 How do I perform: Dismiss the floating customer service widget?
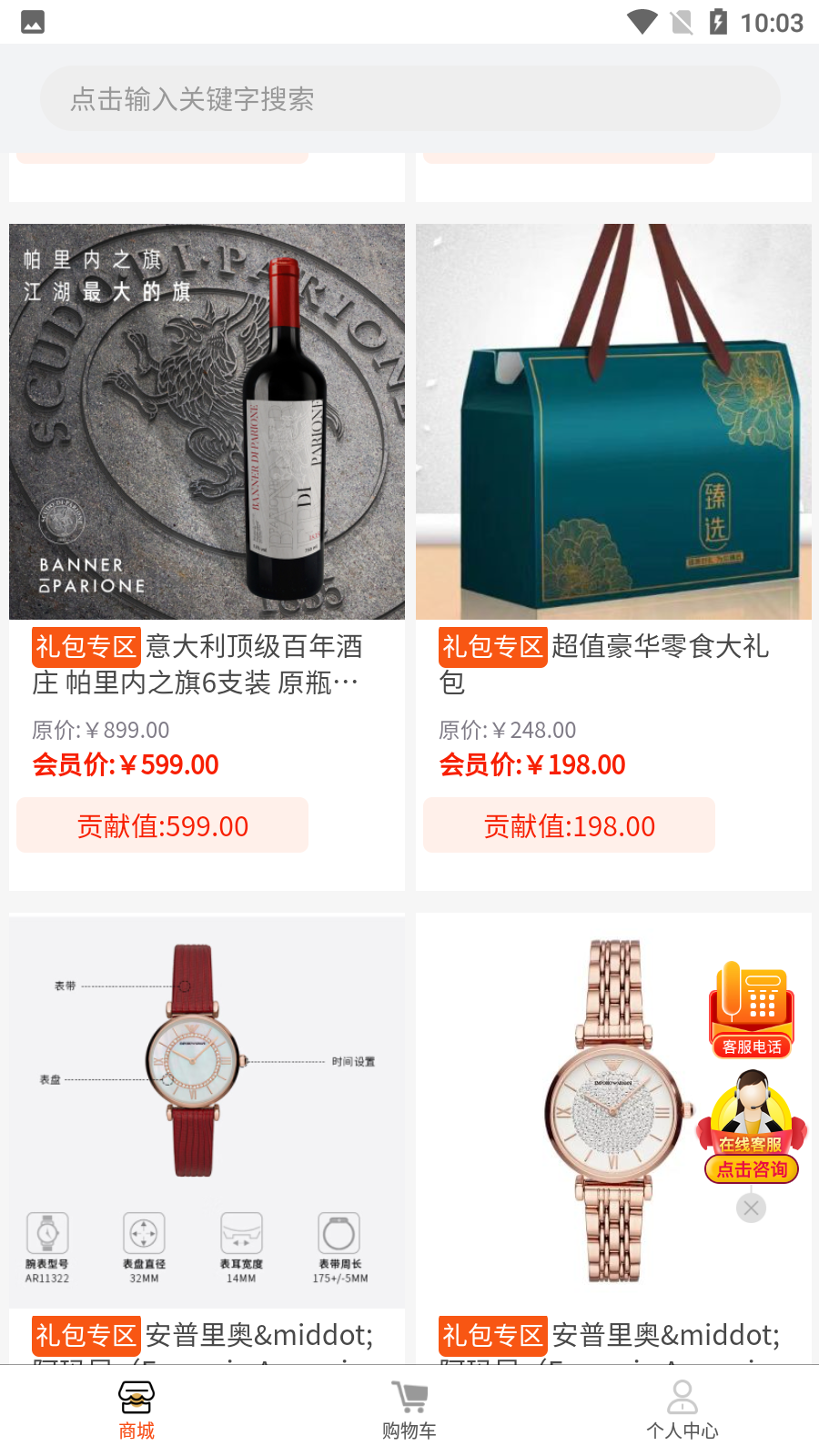point(751,1208)
